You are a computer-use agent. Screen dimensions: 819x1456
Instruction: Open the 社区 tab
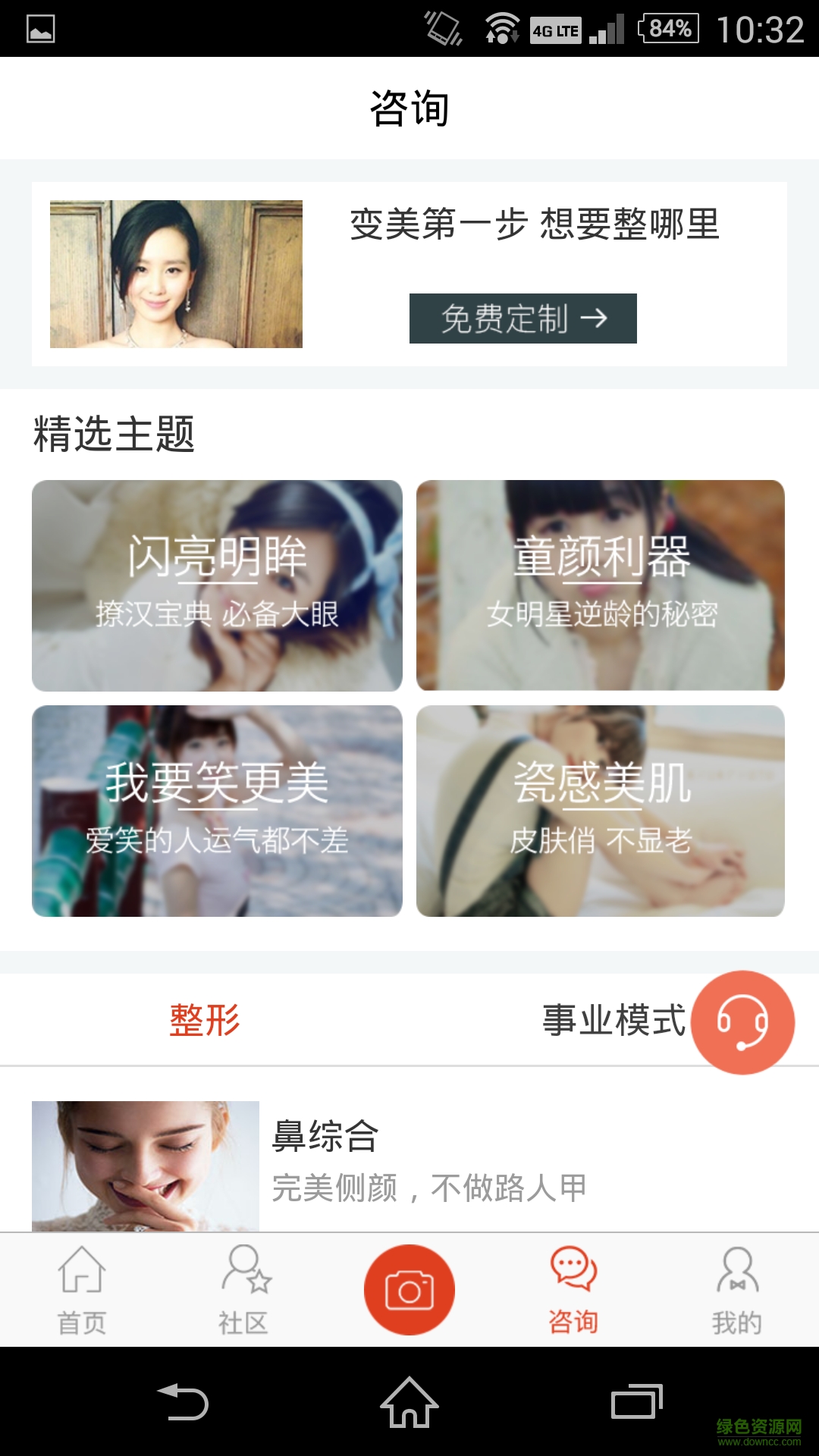coord(244,1290)
